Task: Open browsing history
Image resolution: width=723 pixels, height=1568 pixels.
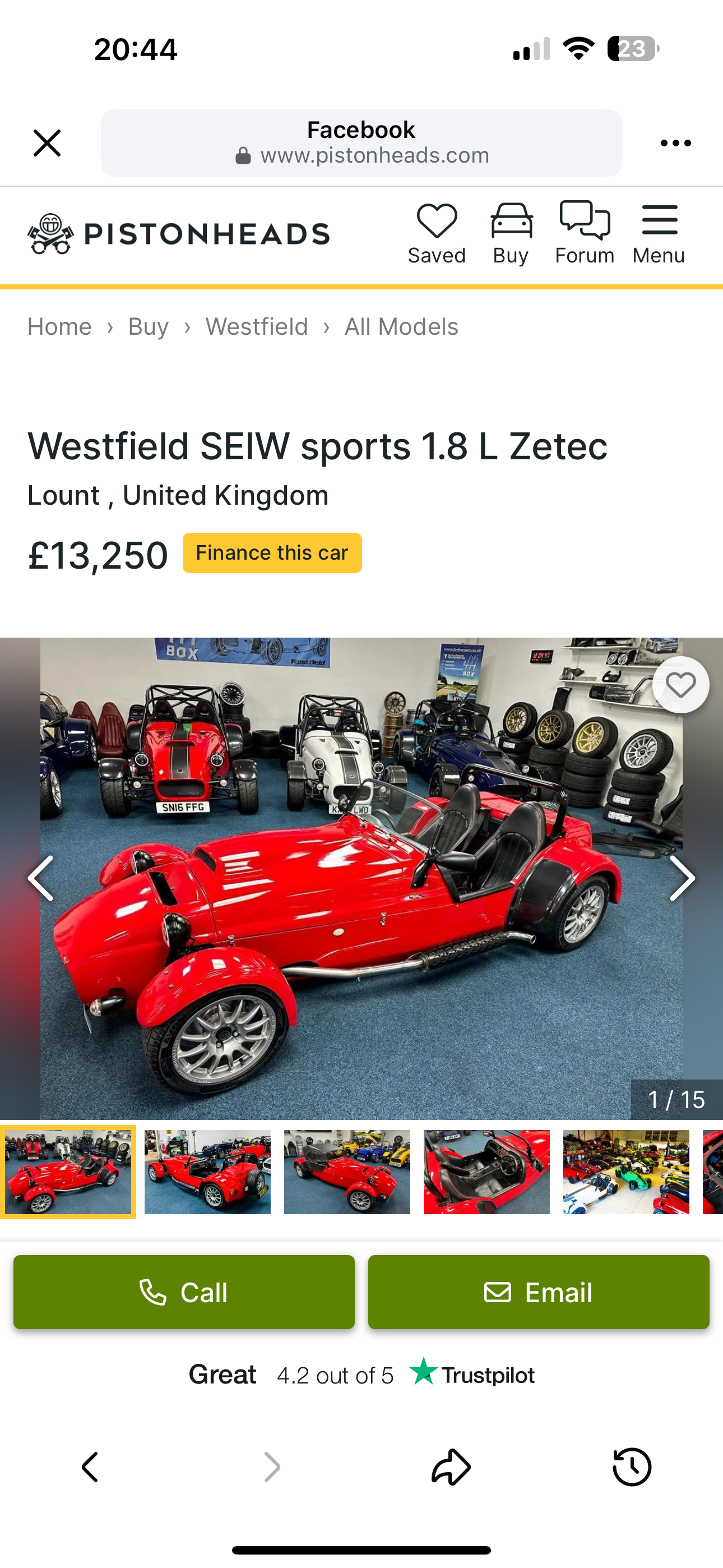Action: (x=632, y=1467)
